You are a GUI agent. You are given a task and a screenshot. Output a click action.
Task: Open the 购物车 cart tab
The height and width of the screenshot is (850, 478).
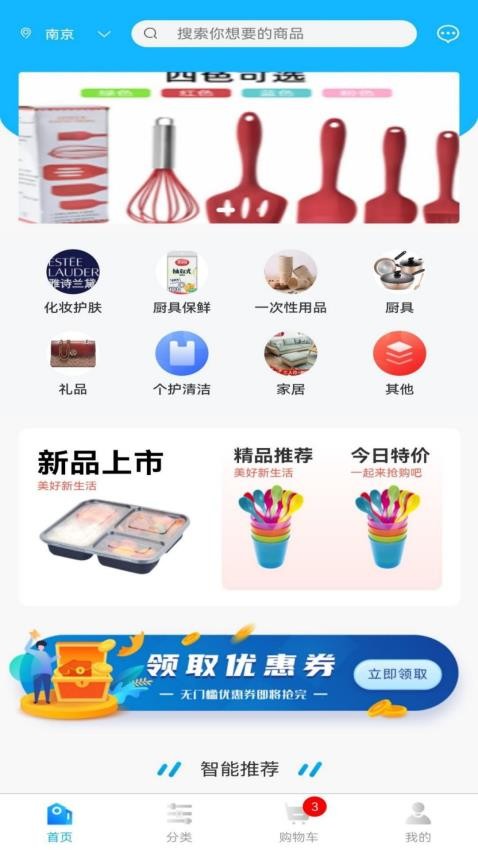[x=299, y=822]
